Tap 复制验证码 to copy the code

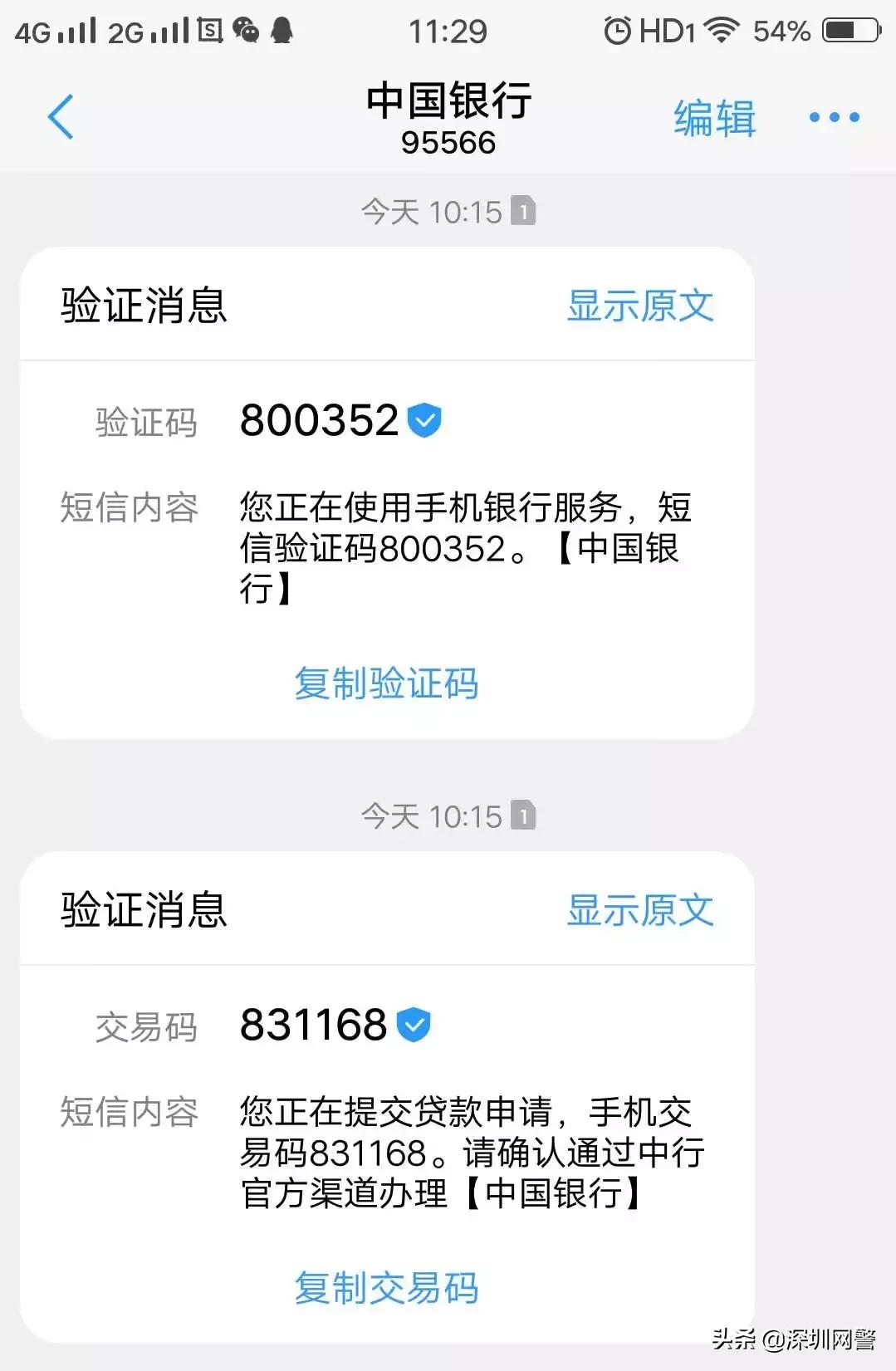(x=385, y=683)
